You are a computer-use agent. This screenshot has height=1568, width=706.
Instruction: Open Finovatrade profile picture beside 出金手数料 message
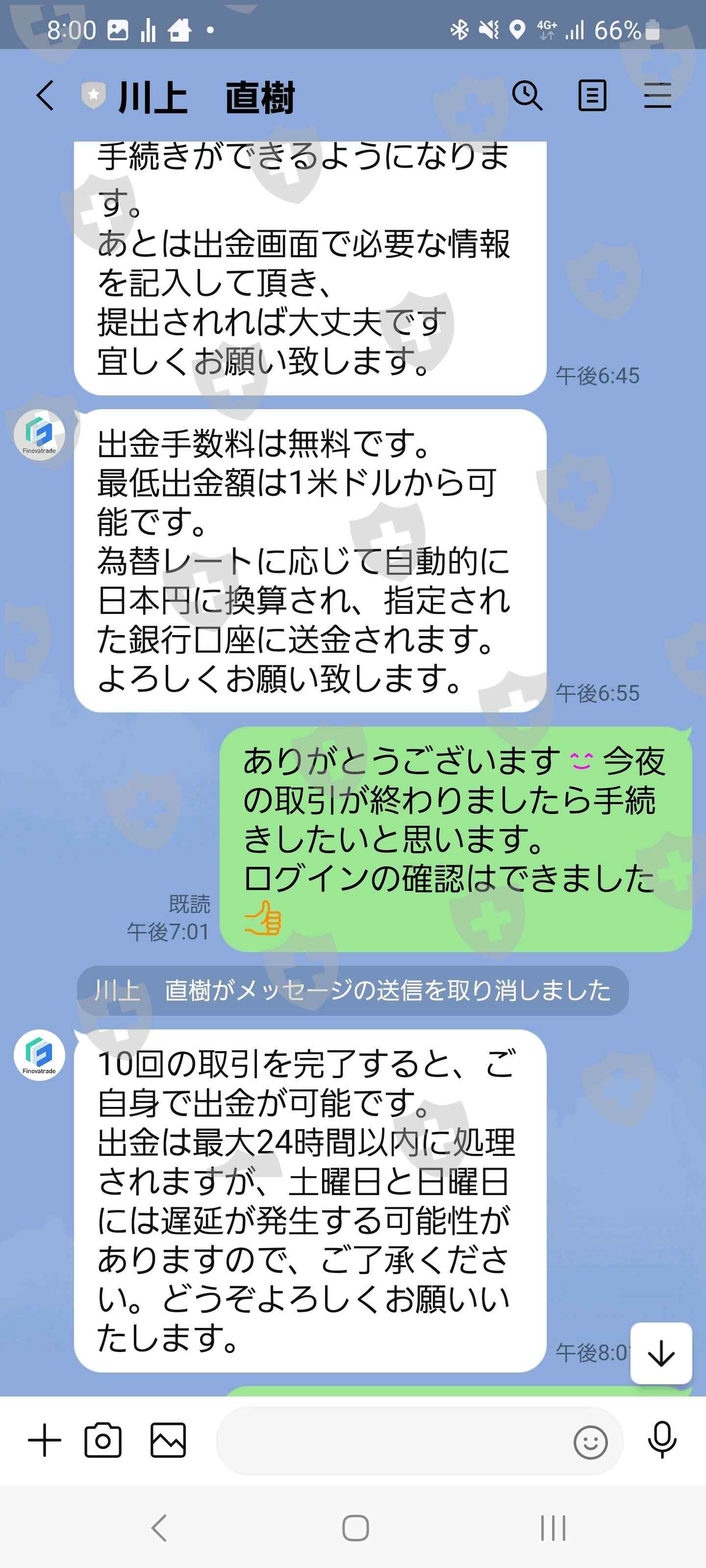(40, 435)
